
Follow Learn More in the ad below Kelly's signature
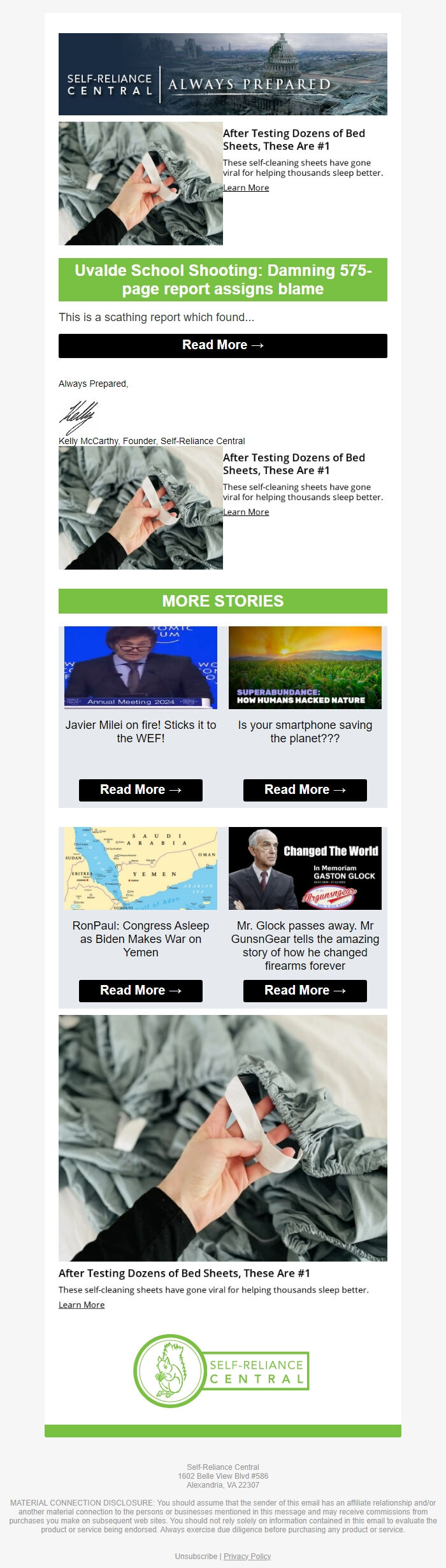[x=246, y=512]
